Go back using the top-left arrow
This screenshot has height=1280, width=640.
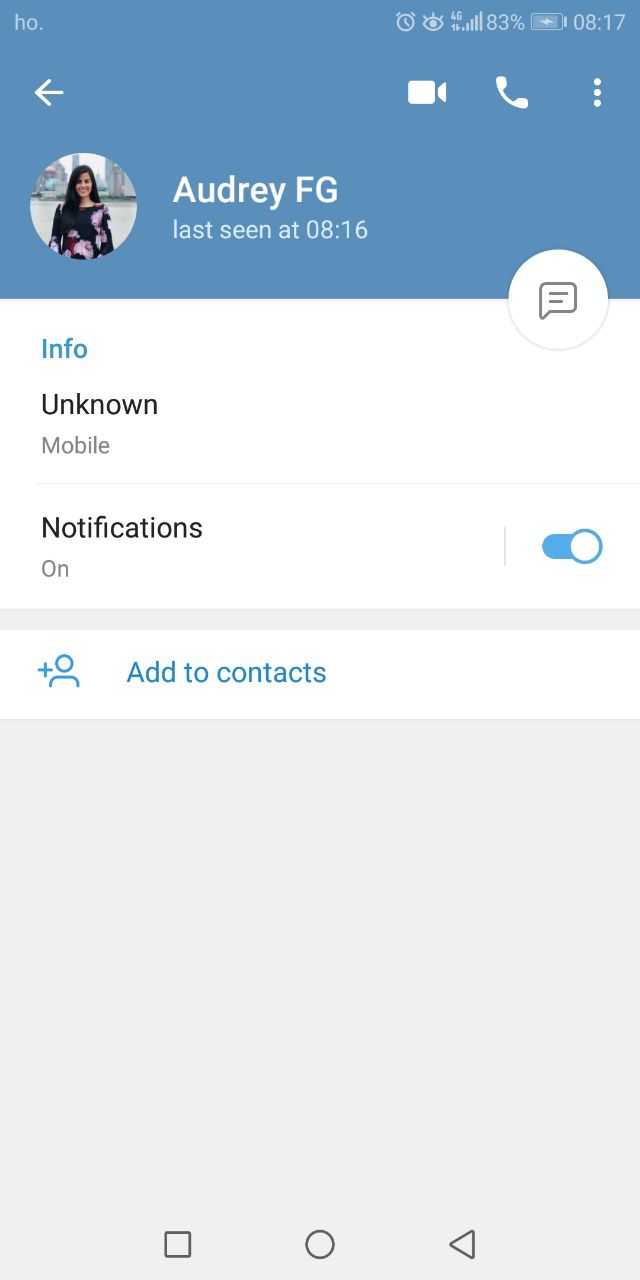pos(48,93)
